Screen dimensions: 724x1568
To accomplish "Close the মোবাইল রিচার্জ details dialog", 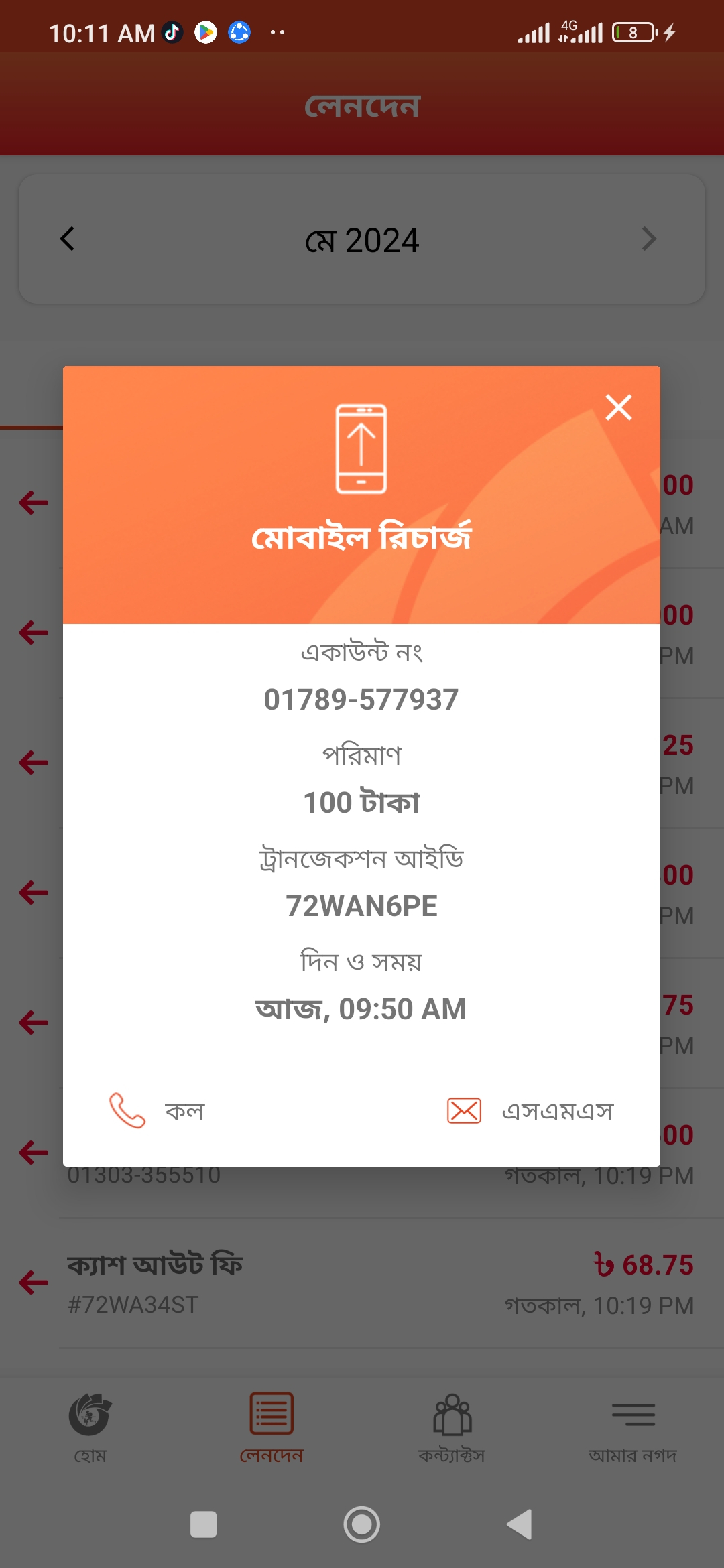I will pos(618,407).
